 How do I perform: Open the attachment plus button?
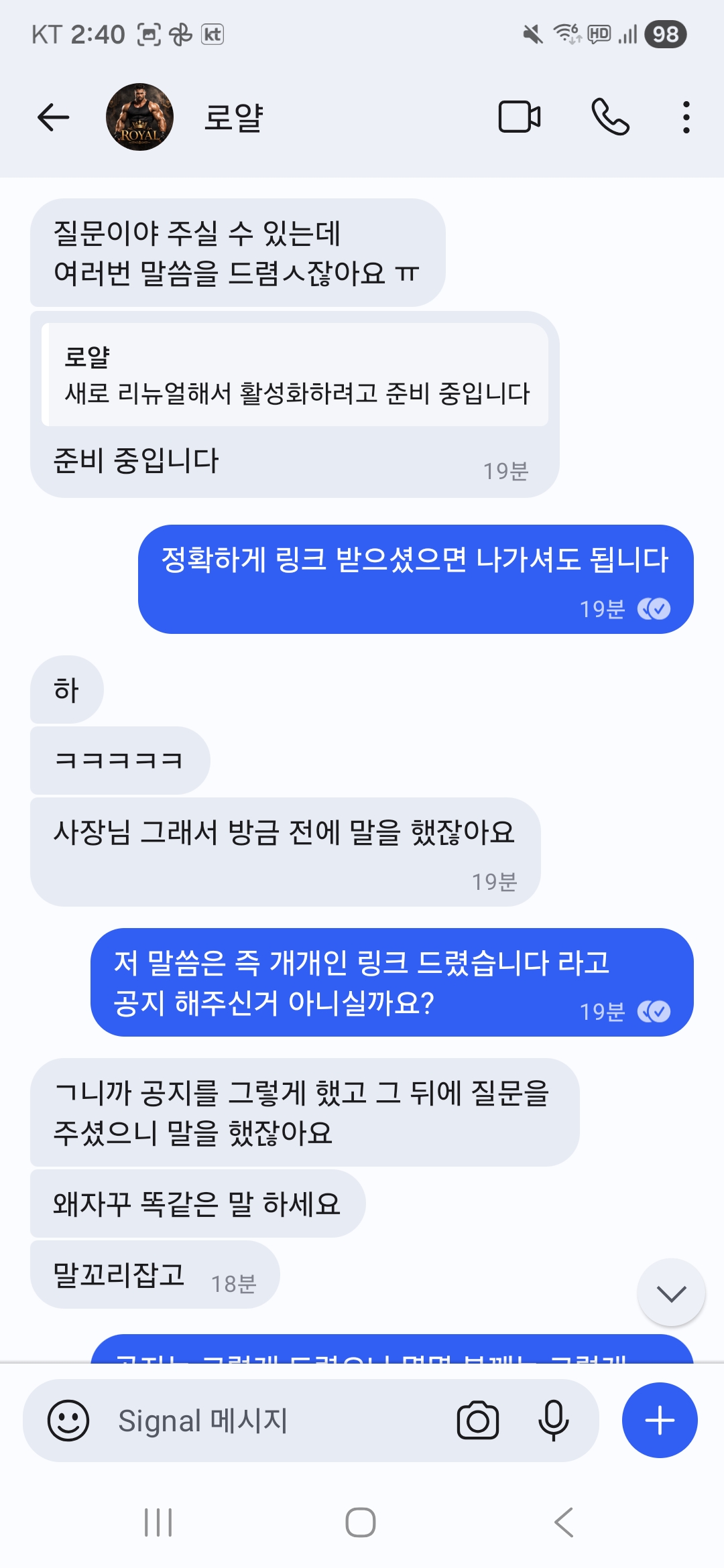[660, 1420]
